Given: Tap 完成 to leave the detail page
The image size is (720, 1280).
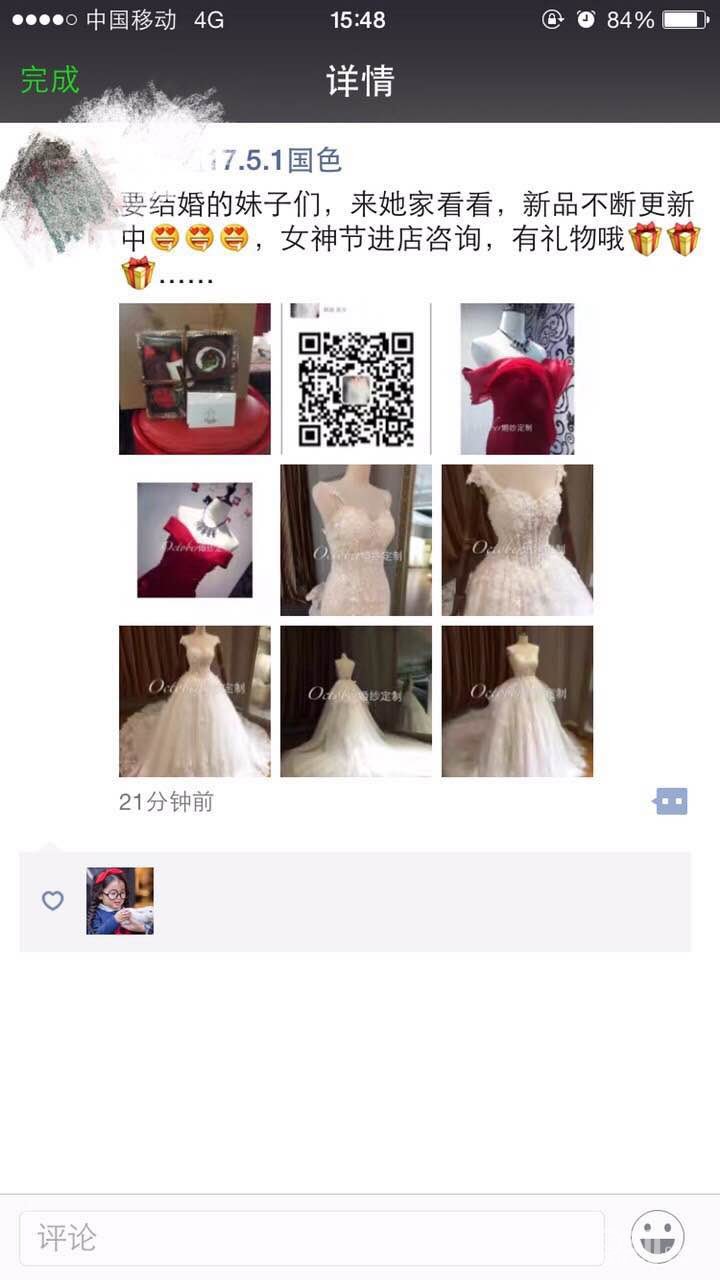Looking at the screenshot, I should (50, 80).
